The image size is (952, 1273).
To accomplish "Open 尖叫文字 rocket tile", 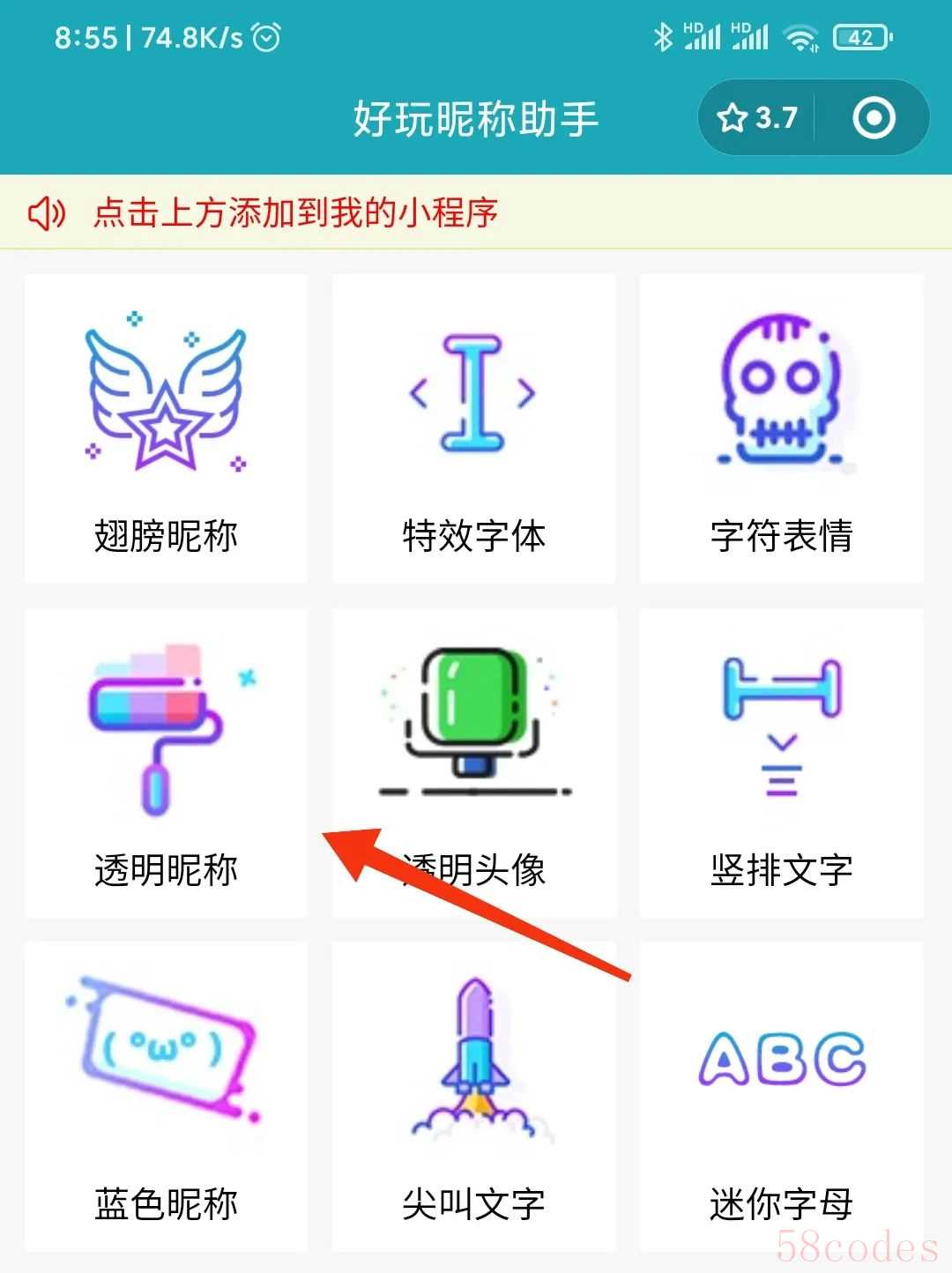I will tap(473, 1096).
